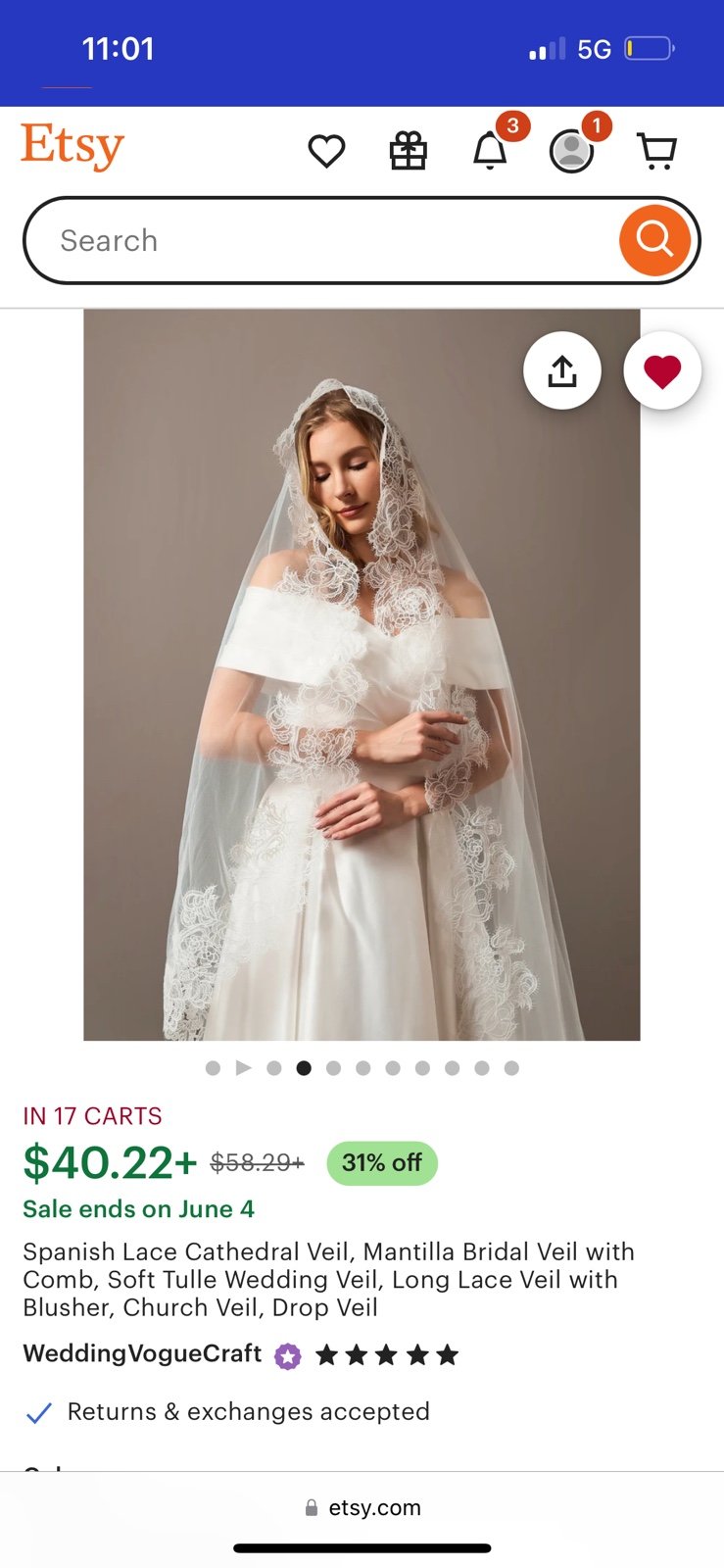View the five-star reviews rating

pos(386,1355)
